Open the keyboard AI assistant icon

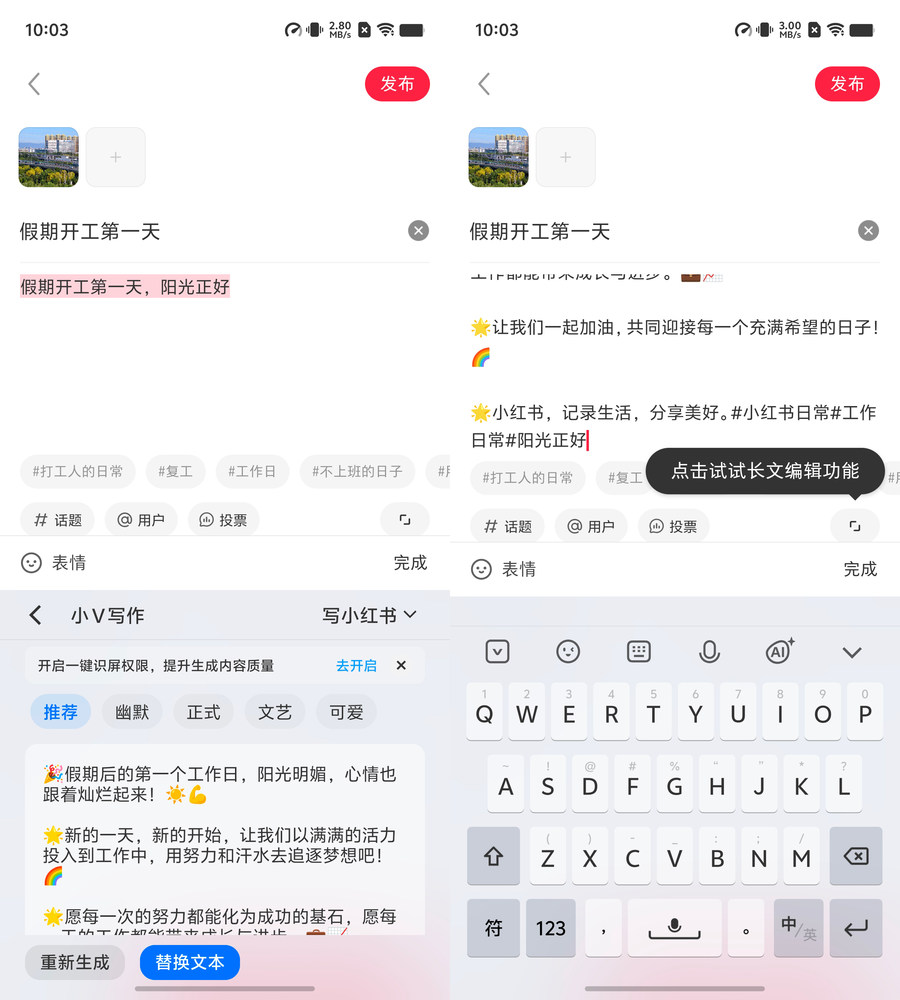tap(779, 652)
